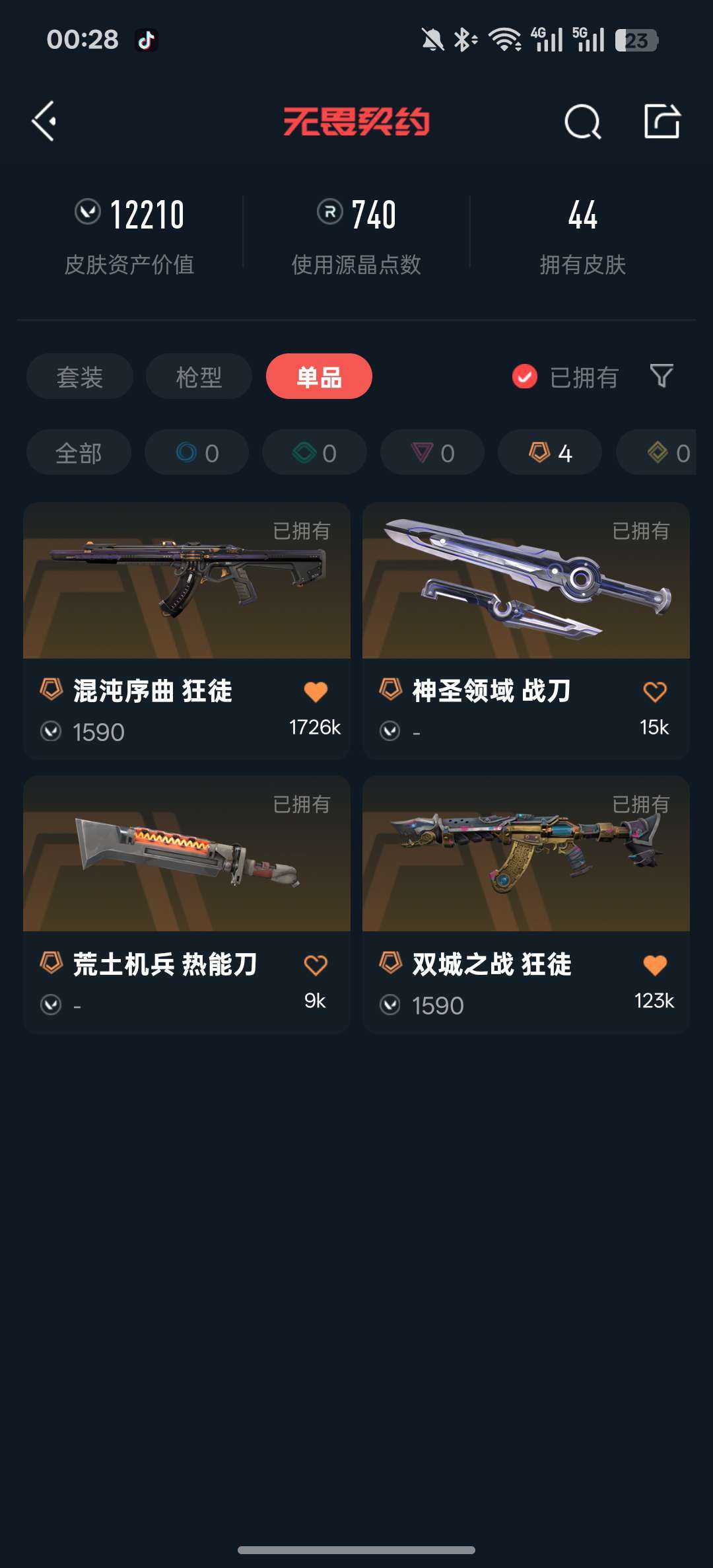Open the filter funnel options

(662, 376)
